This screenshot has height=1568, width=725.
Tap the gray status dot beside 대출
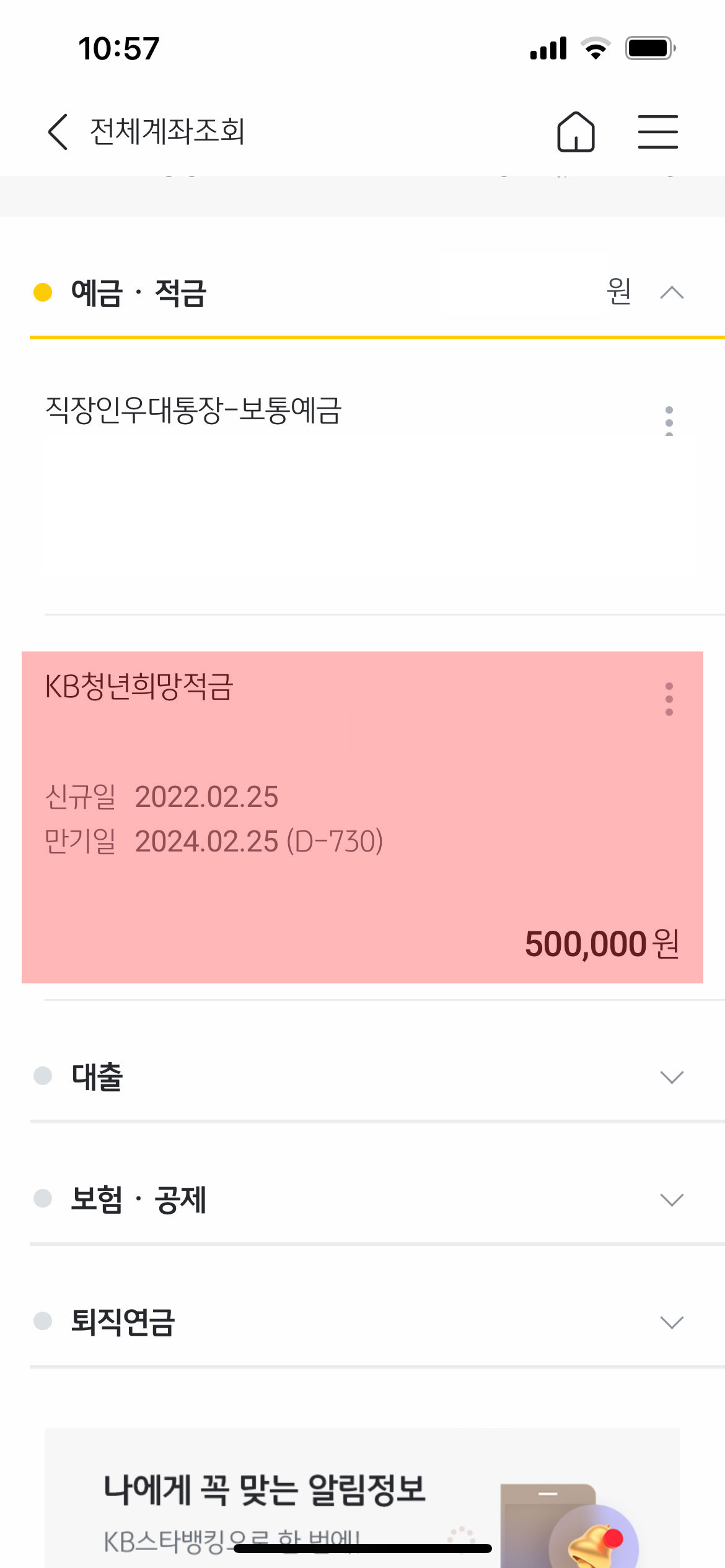point(42,1078)
